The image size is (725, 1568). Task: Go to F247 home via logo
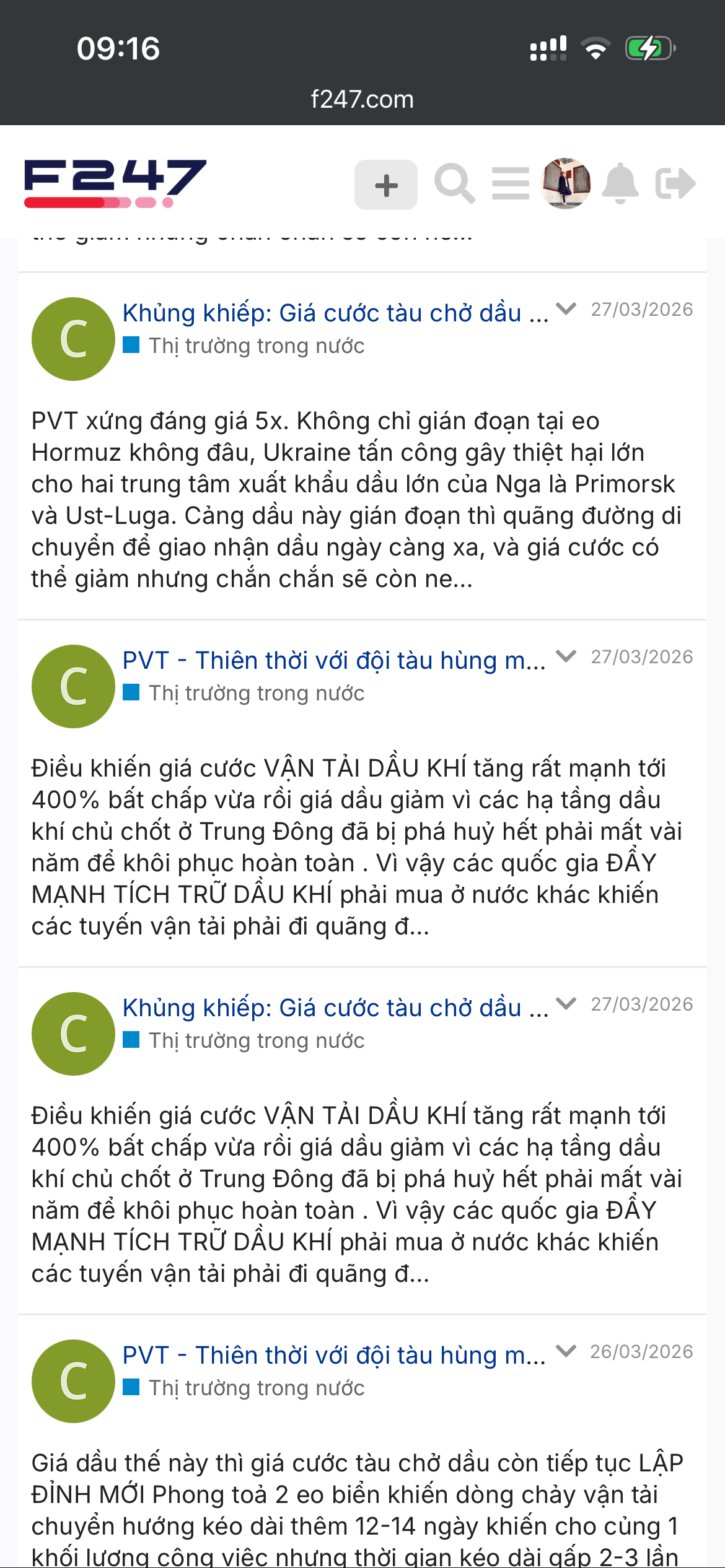(x=115, y=183)
